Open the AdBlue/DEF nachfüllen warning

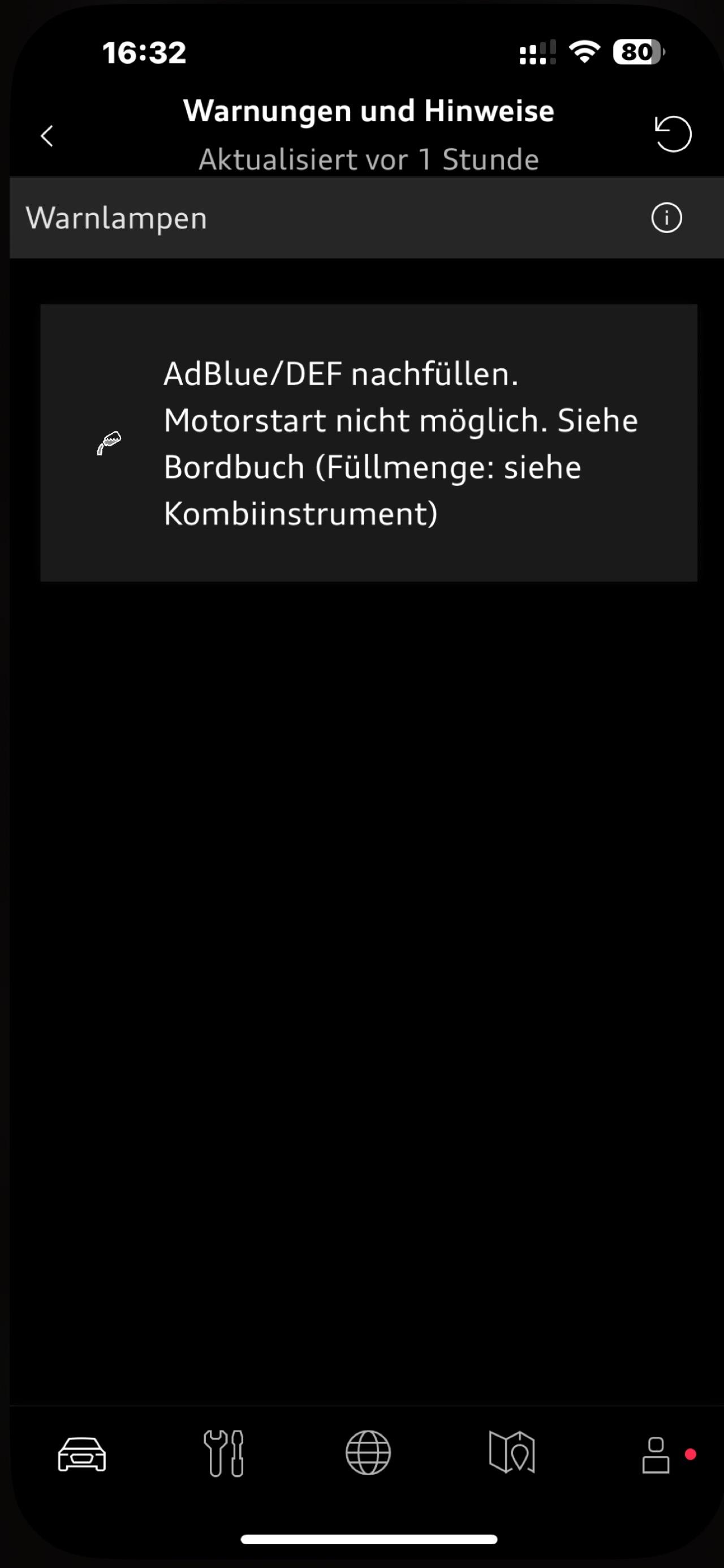click(x=368, y=443)
